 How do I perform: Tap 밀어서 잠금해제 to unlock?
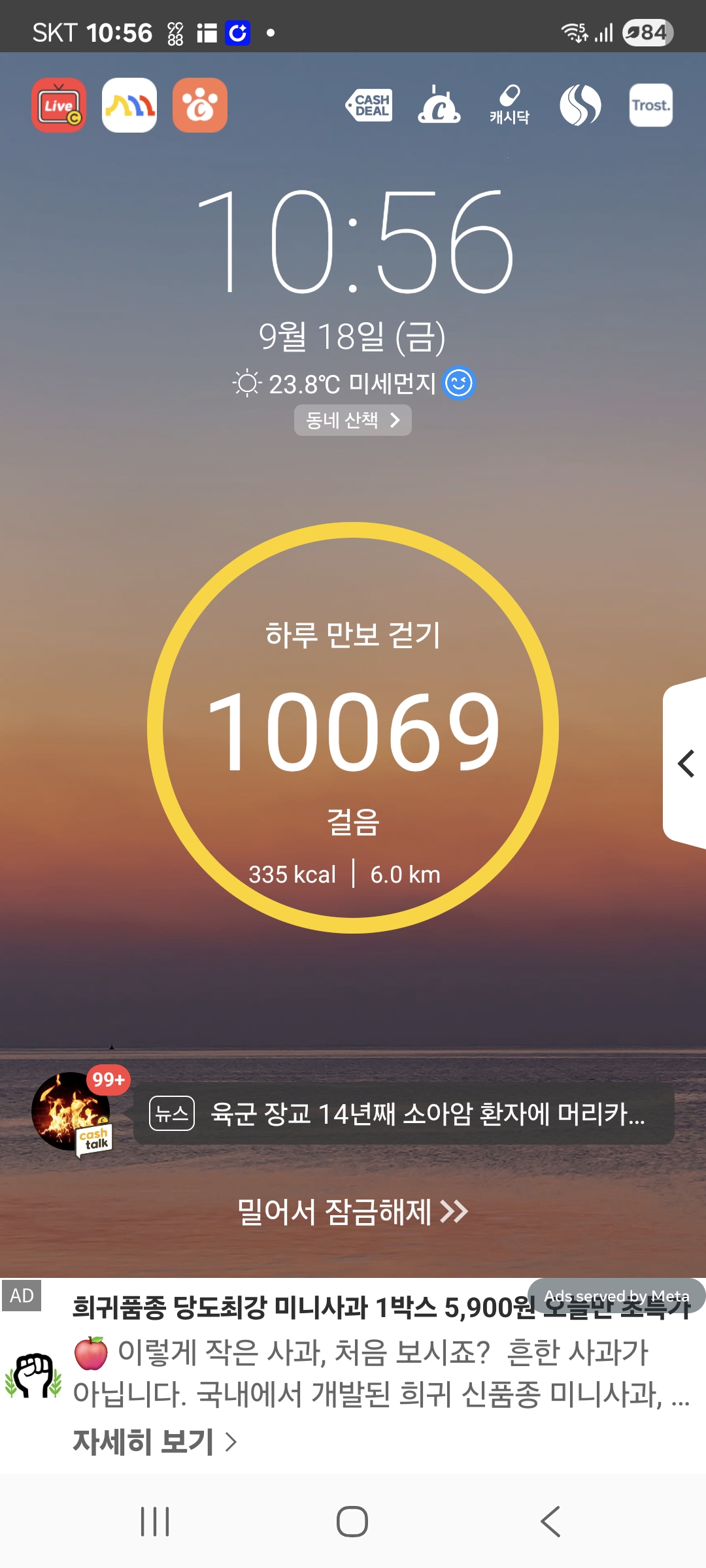(353, 1212)
